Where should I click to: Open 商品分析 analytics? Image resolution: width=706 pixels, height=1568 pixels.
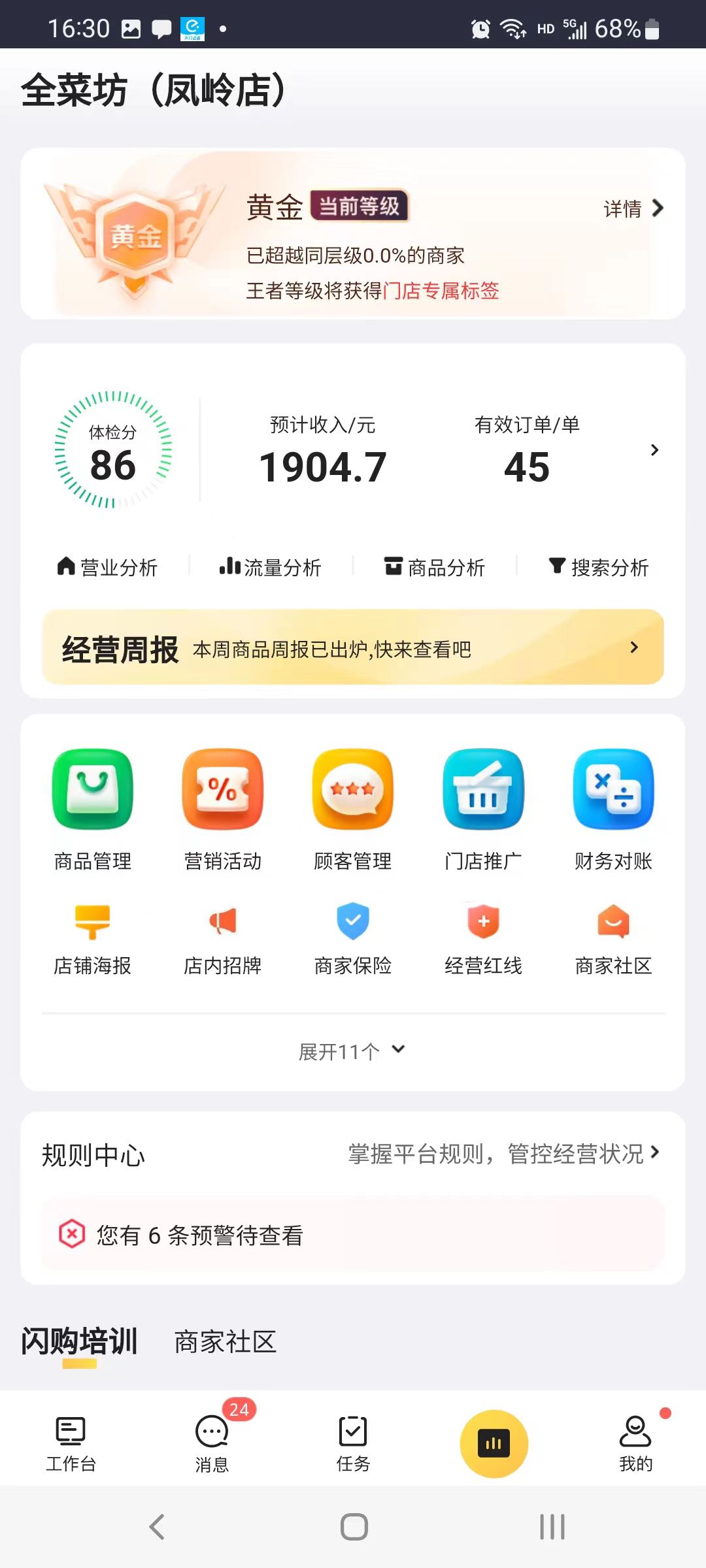(435, 567)
